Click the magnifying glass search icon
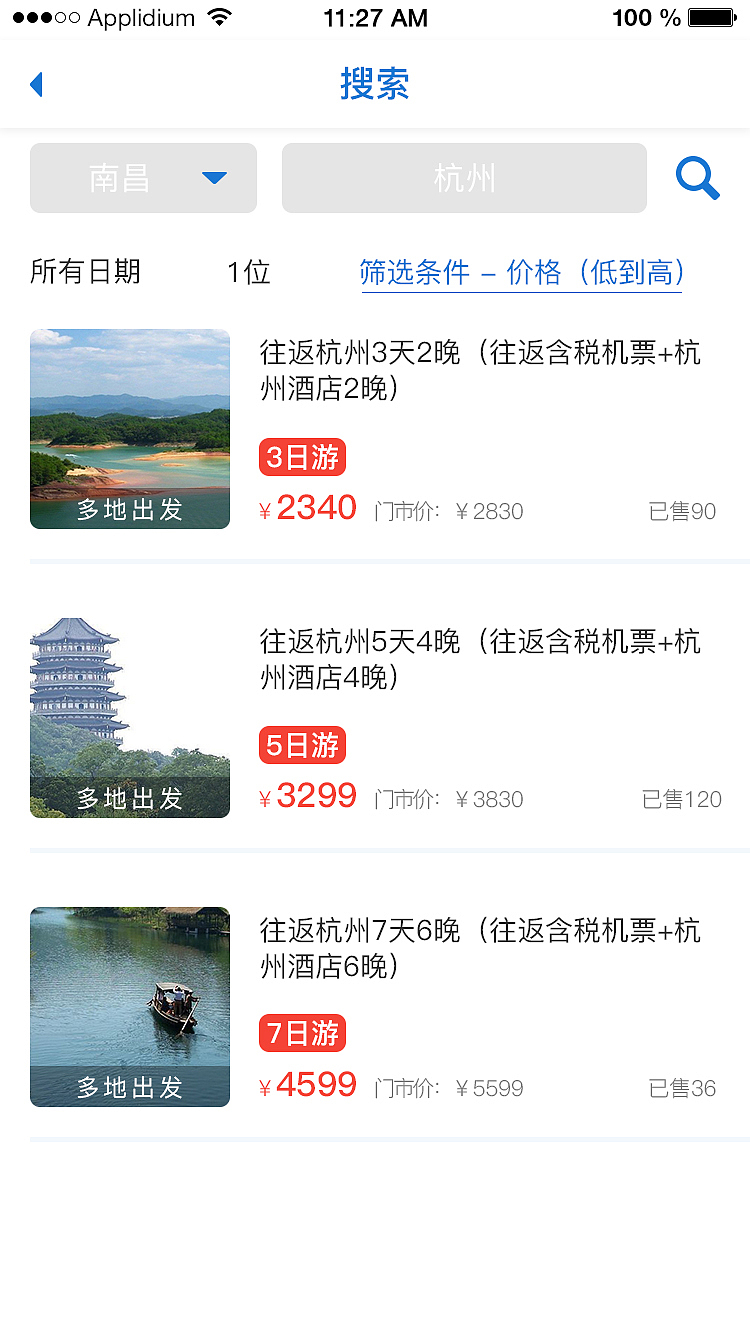The width and height of the screenshot is (750, 1334). point(698,178)
